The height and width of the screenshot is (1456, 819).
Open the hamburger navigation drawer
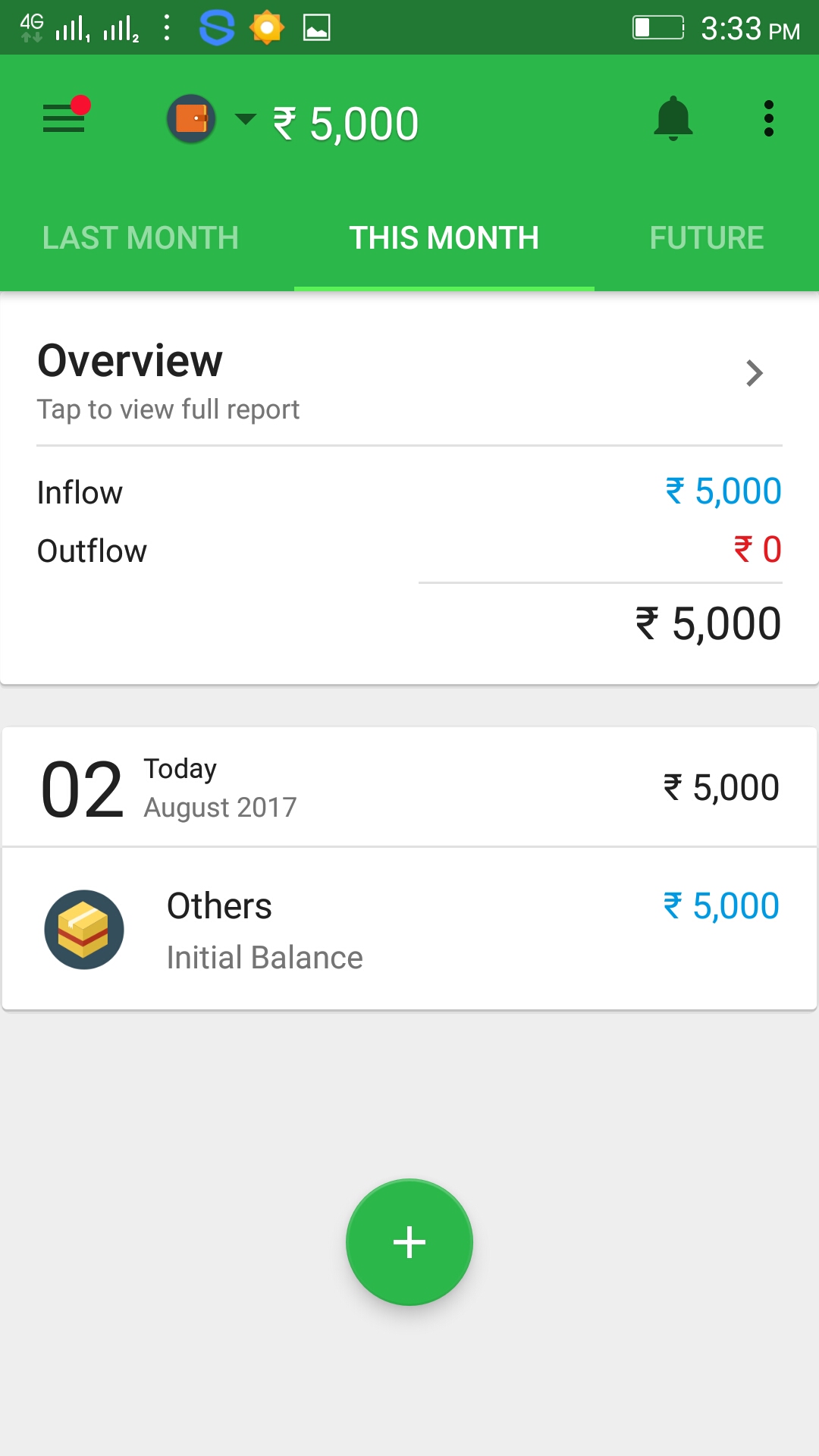point(64,119)
